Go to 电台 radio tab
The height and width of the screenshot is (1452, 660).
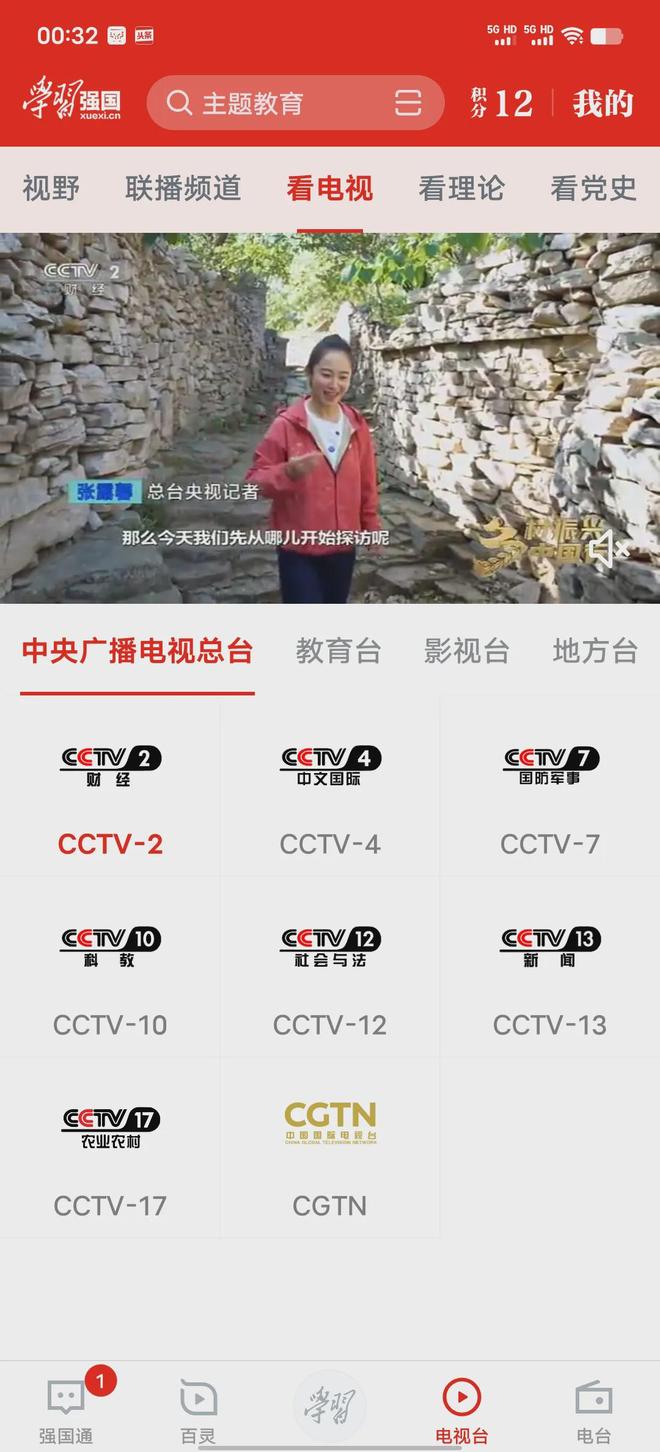[x=593, y=1408]
